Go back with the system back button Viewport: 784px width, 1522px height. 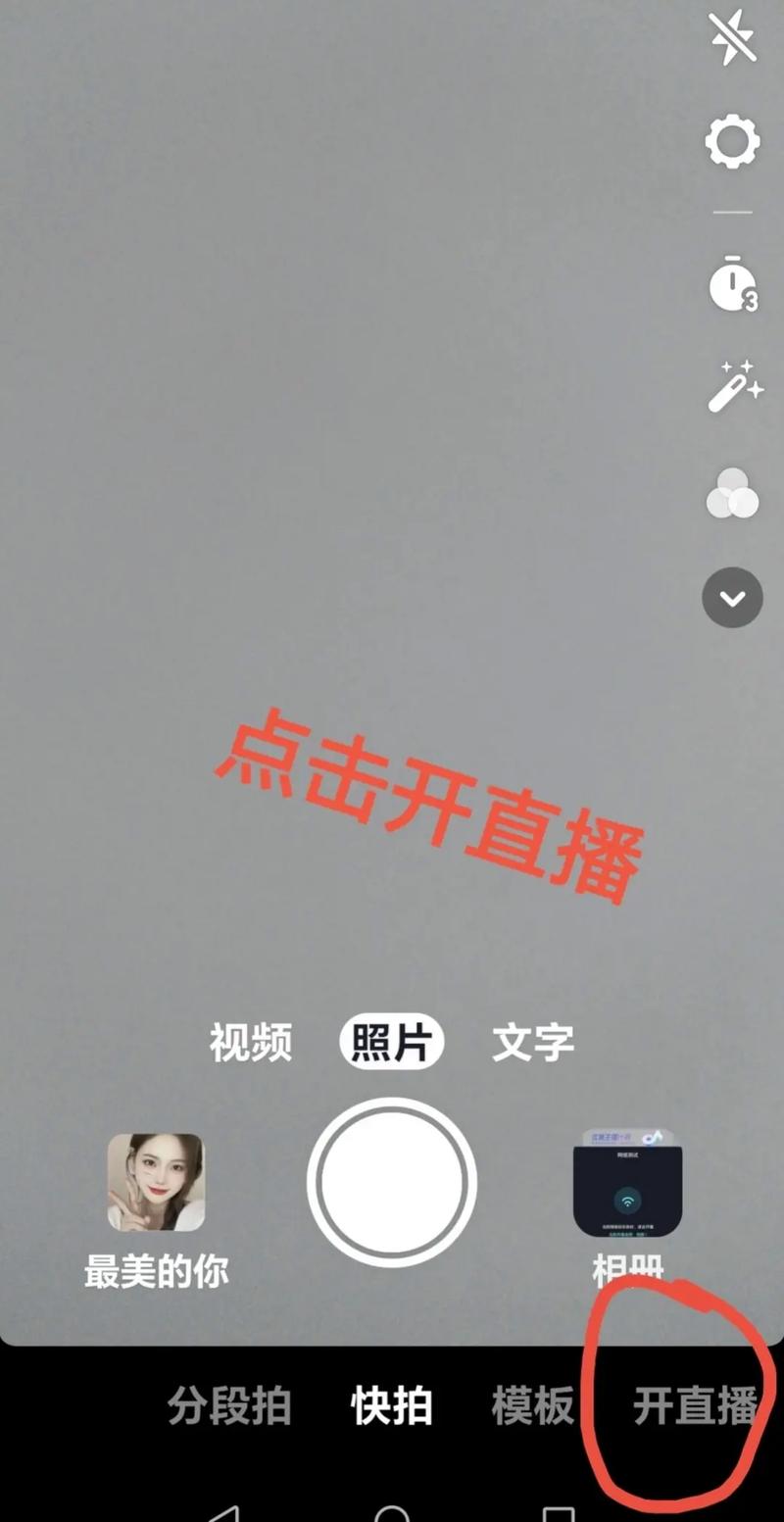(x=222, y=1512)
